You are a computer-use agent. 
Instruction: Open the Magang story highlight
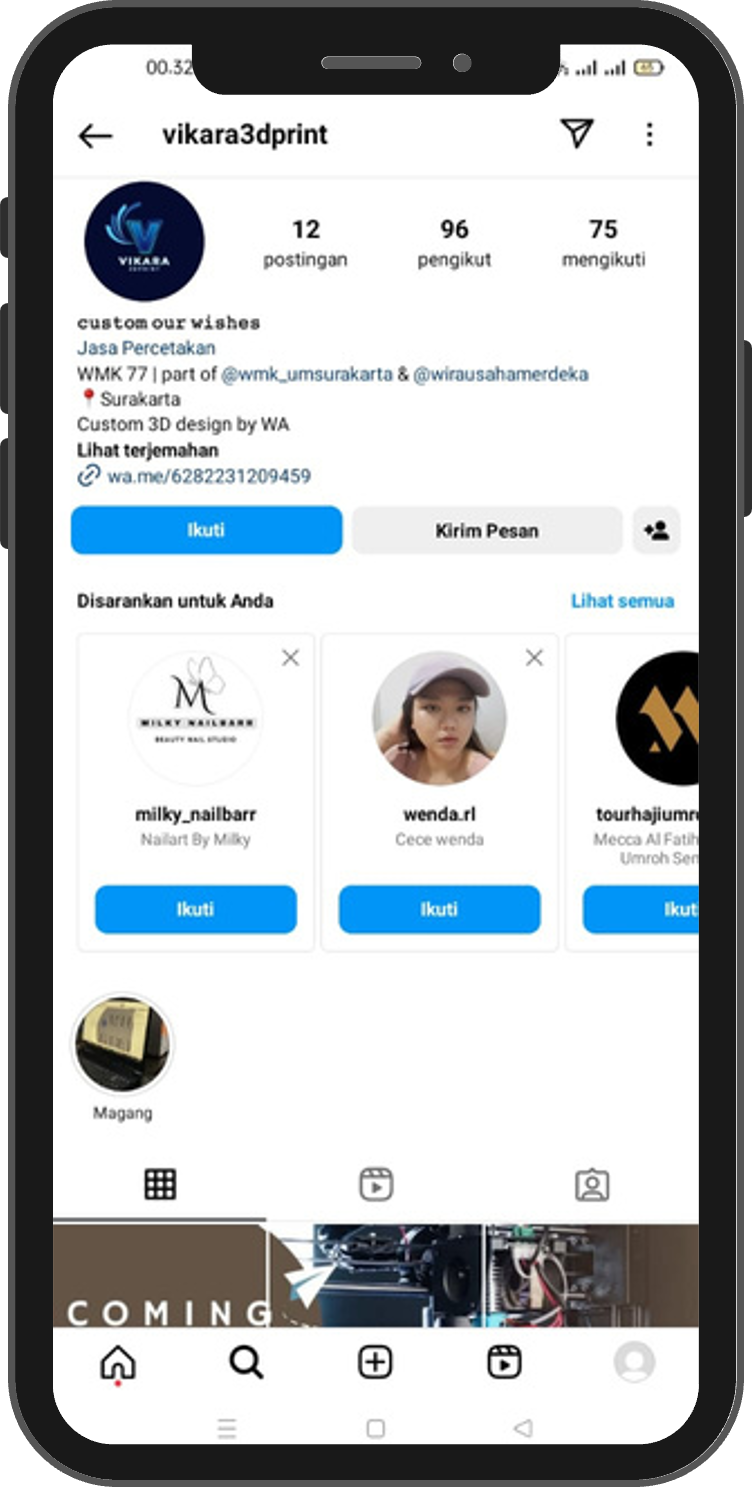(123, 1045)
